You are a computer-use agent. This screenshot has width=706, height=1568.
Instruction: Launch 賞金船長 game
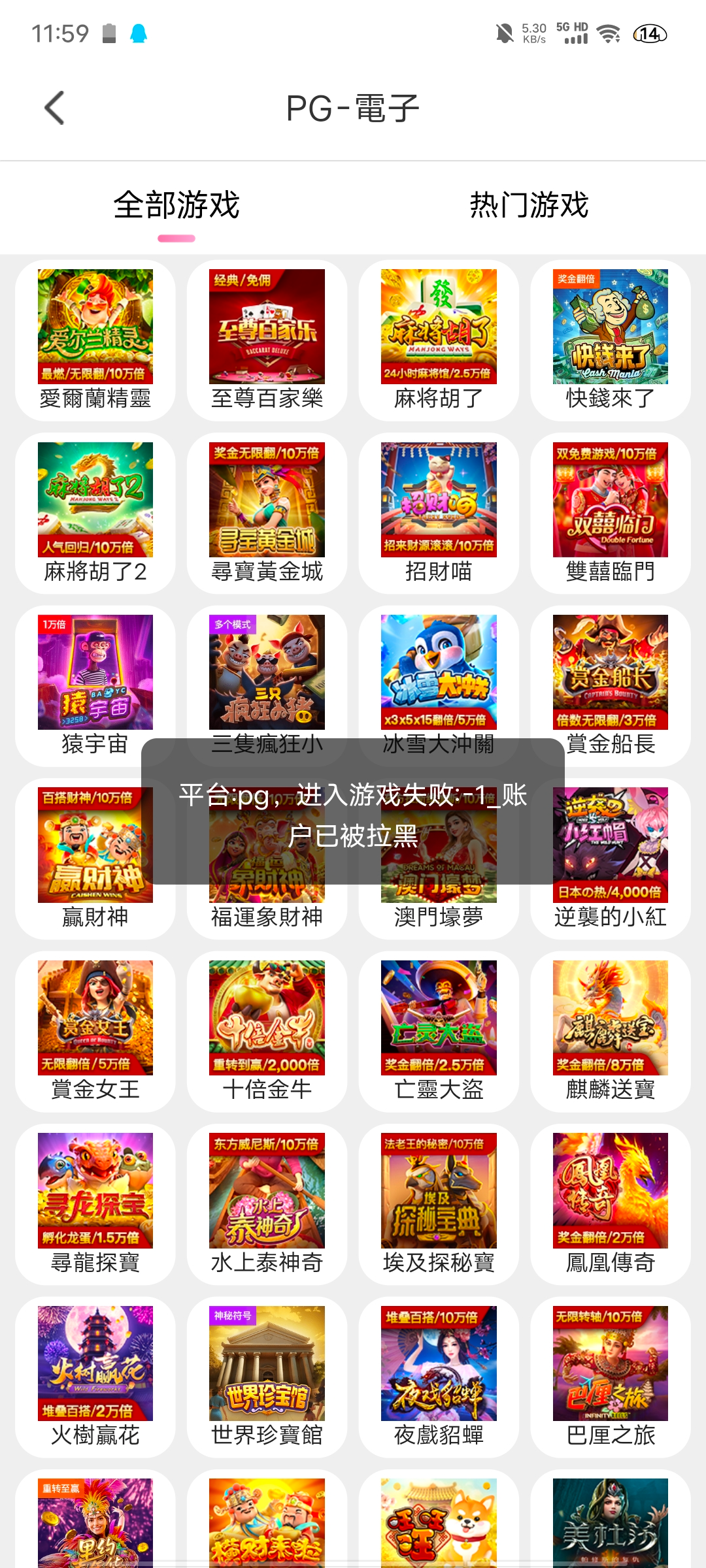(611, 672)
